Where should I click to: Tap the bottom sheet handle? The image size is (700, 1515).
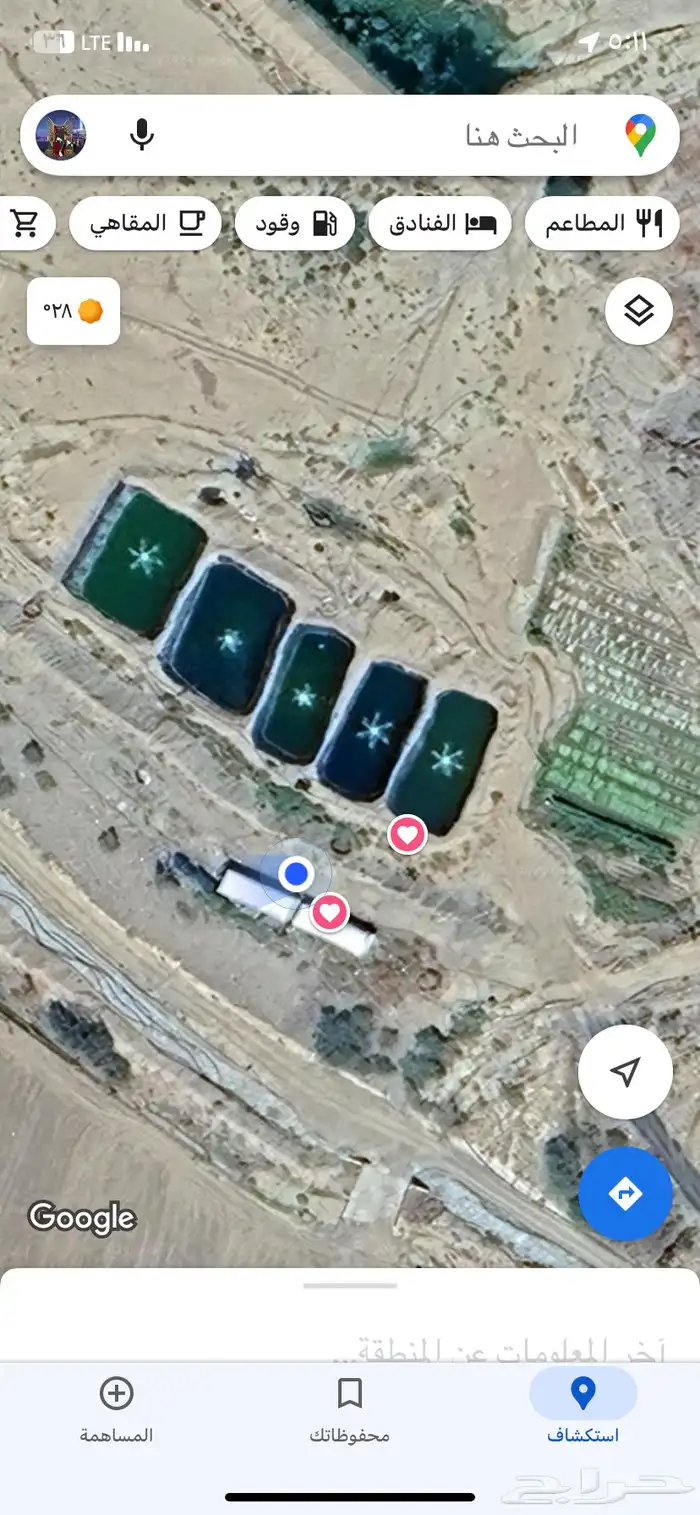tap(350, 1286)
